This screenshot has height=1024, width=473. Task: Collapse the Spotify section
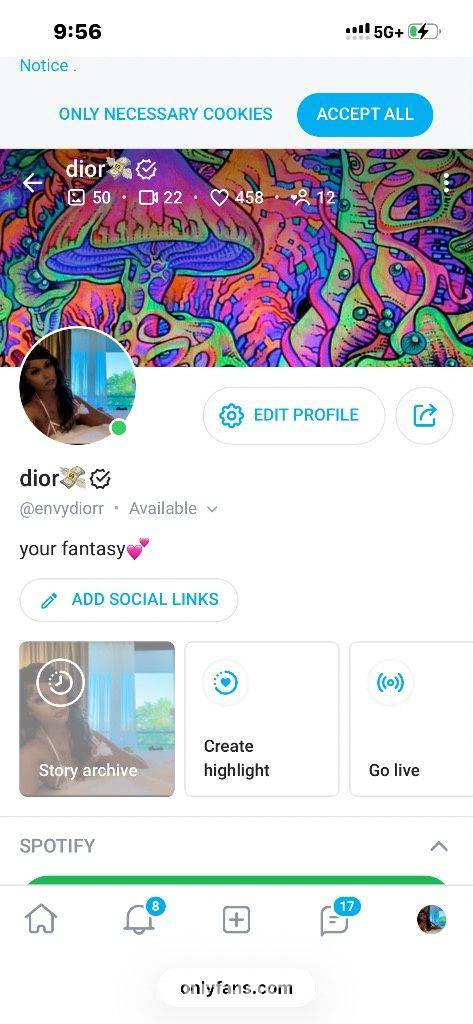click(x=439, y=846)
